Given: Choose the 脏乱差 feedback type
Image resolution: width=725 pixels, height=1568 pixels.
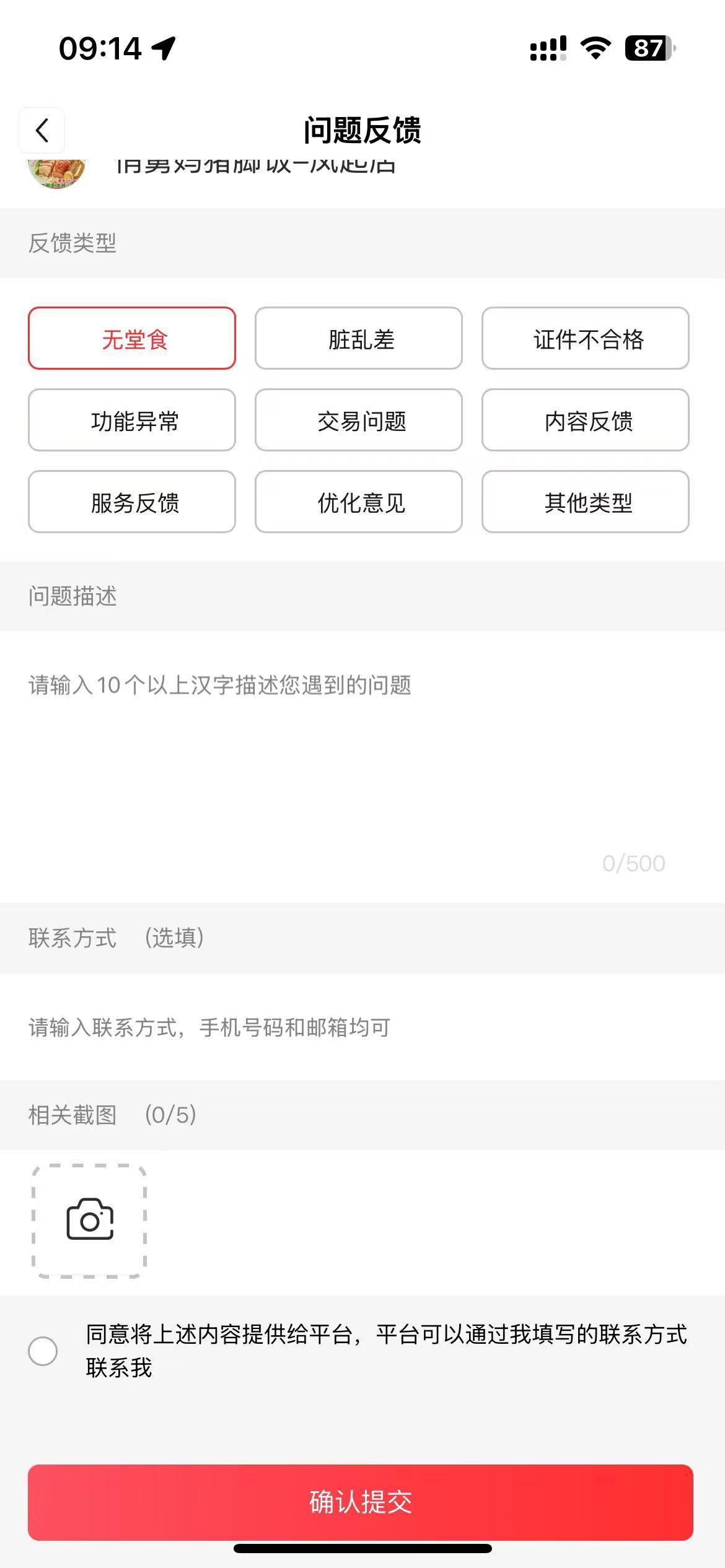Looking at the screenshot, I should tap(359, 338).
